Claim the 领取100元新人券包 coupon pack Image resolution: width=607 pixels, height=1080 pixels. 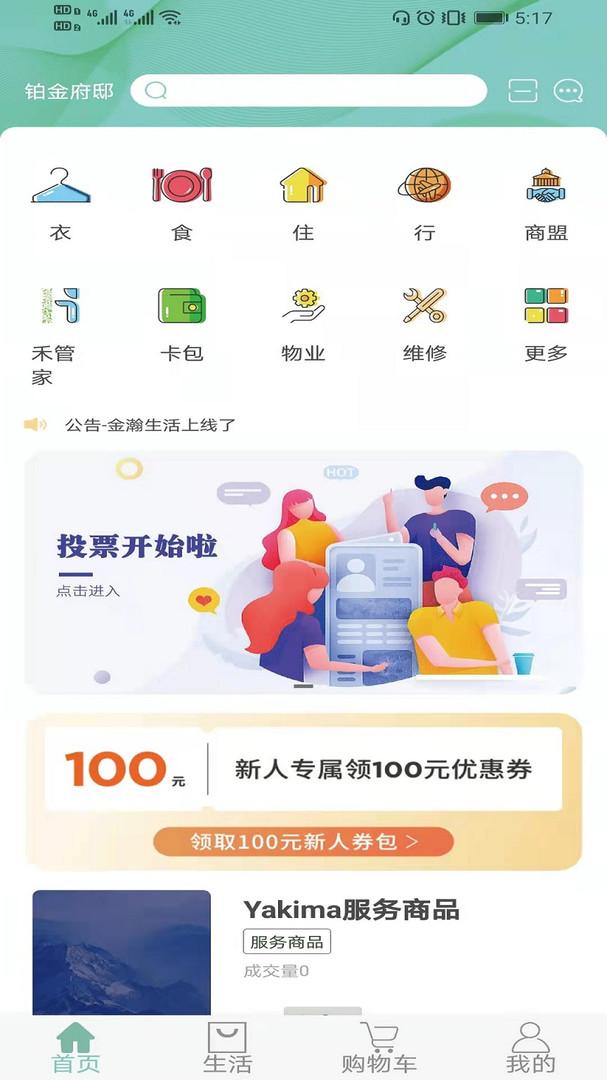pyautogui.click(x=303, y=842)
